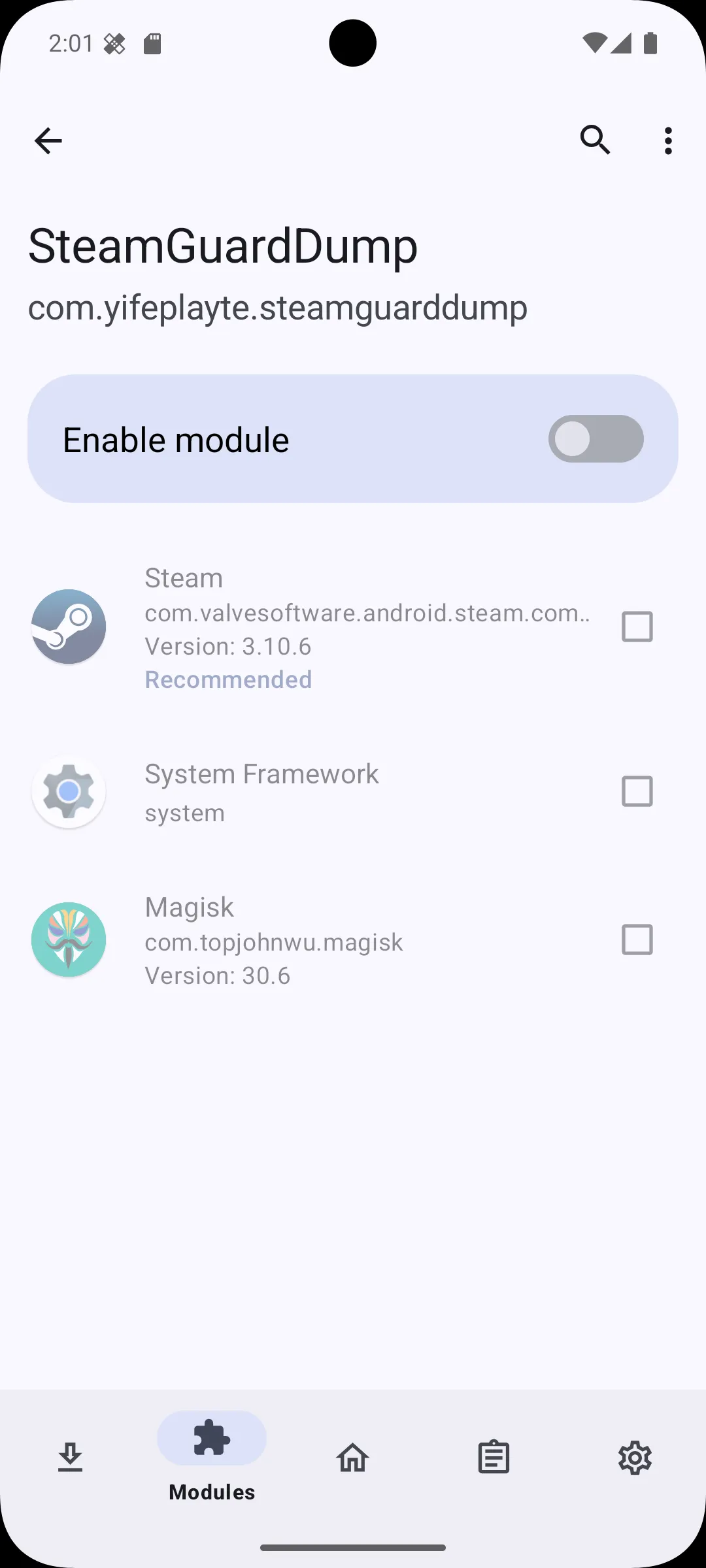This screenshot has width=706, height=1568.
Task: Turn on the Enable module switch
Action: (596, 439)
